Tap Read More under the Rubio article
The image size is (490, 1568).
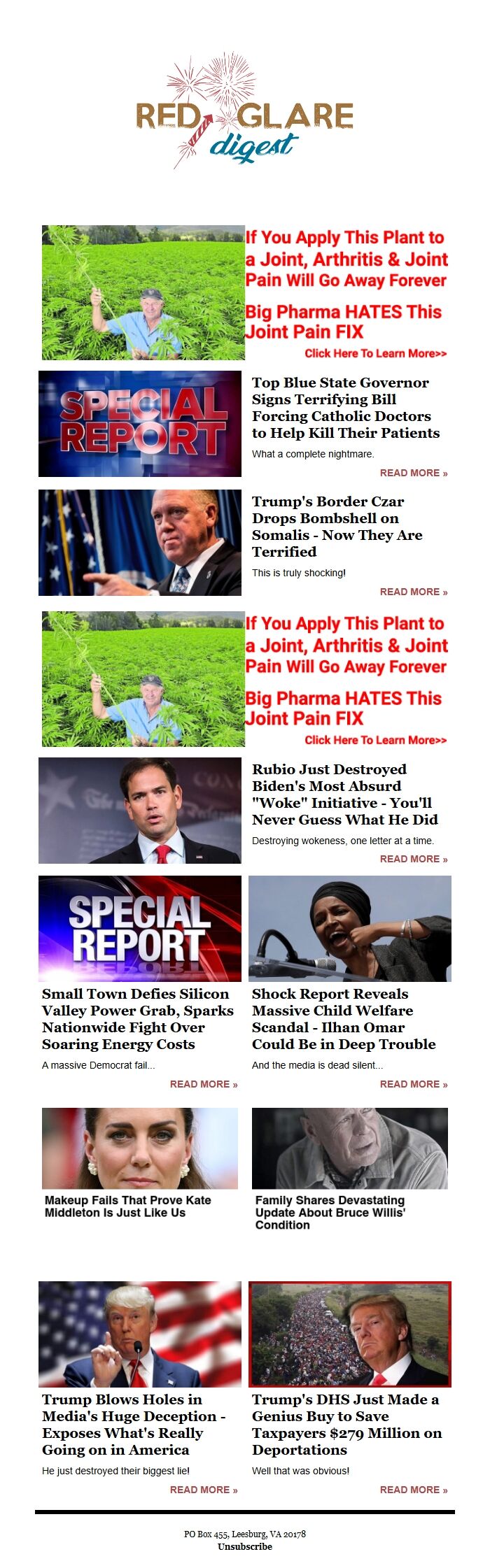point(413,859)
